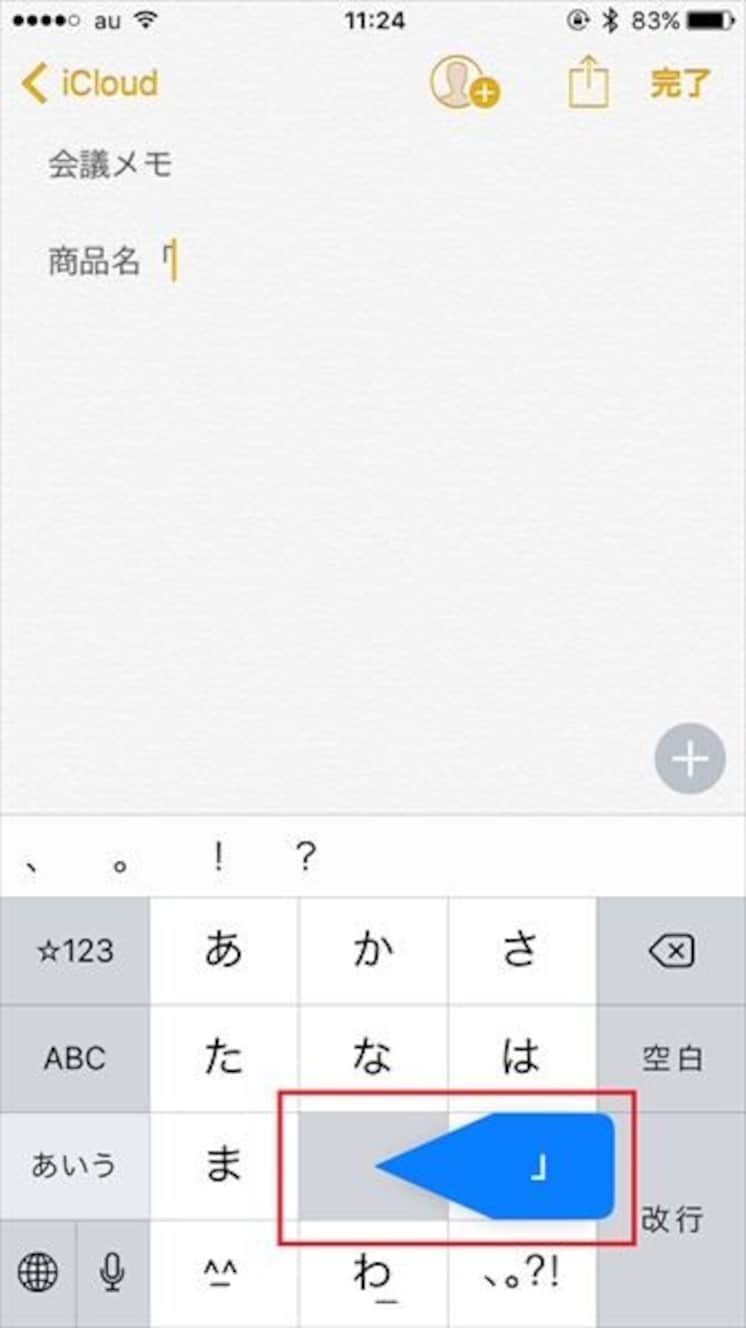The height and width of the screenshot is (1328, 746).
Task: Go back to the iCloud folder
Action: point(89,84)
